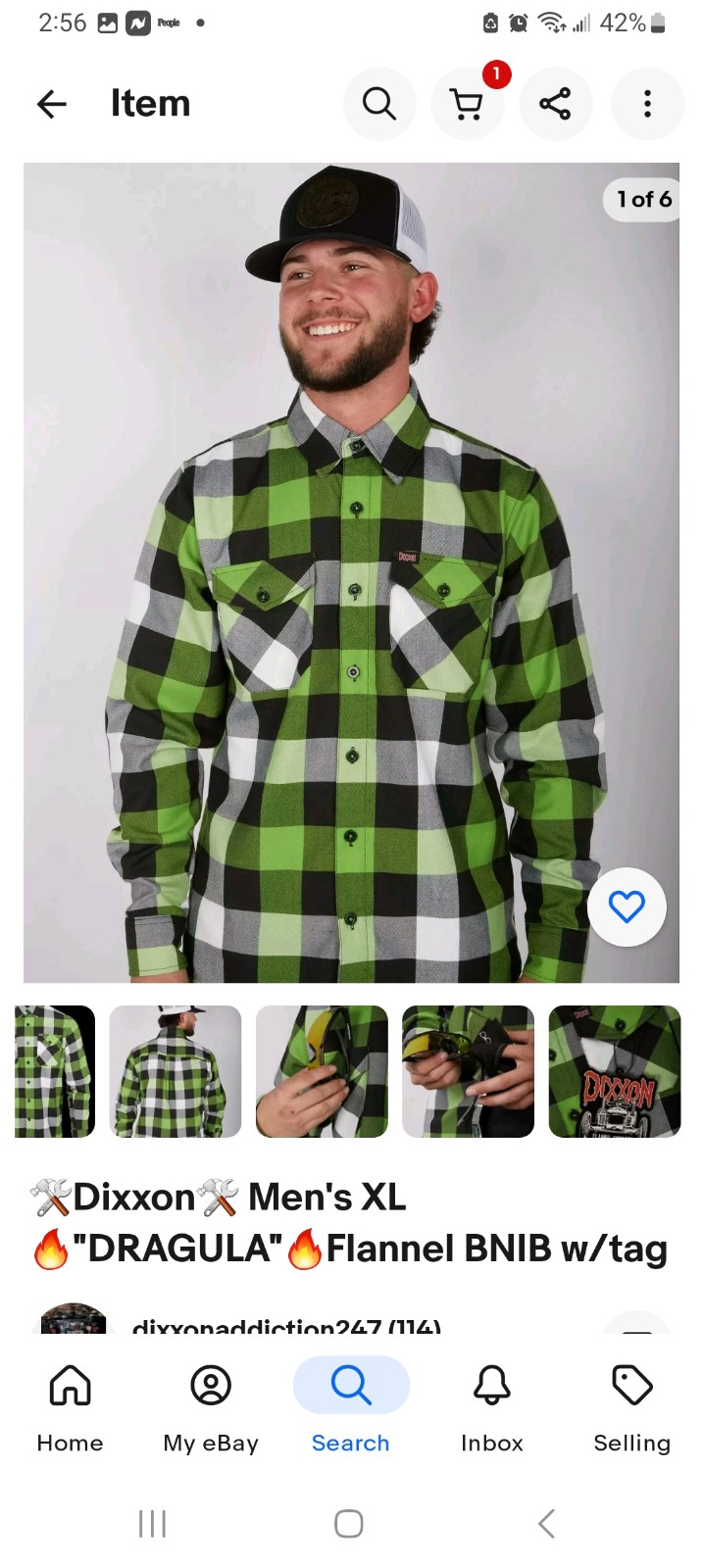
Task: View thumbnail of yellow sunglasses in pocket
Action: click(322, 1071)
